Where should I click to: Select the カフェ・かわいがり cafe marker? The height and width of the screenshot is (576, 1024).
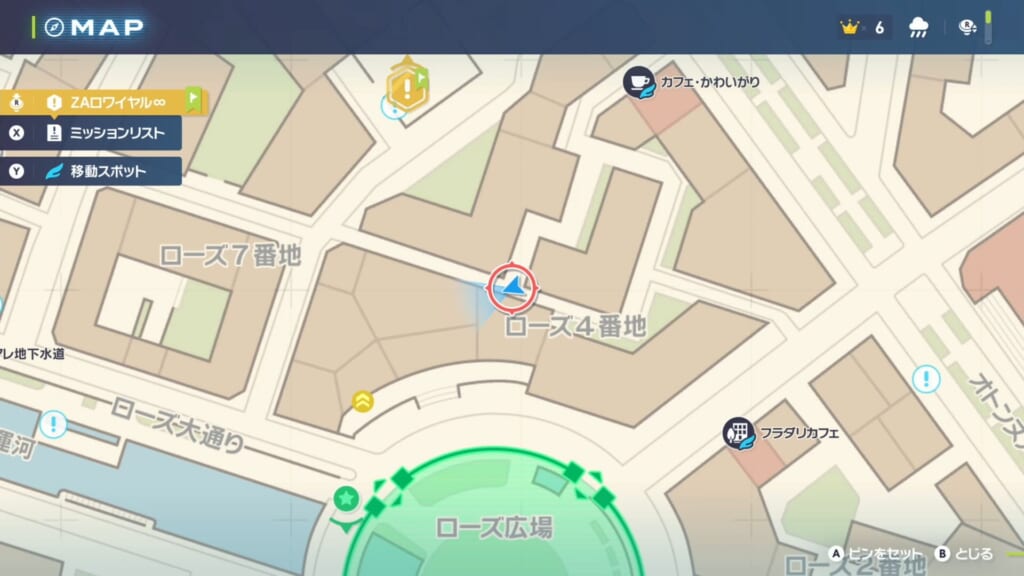640,82
